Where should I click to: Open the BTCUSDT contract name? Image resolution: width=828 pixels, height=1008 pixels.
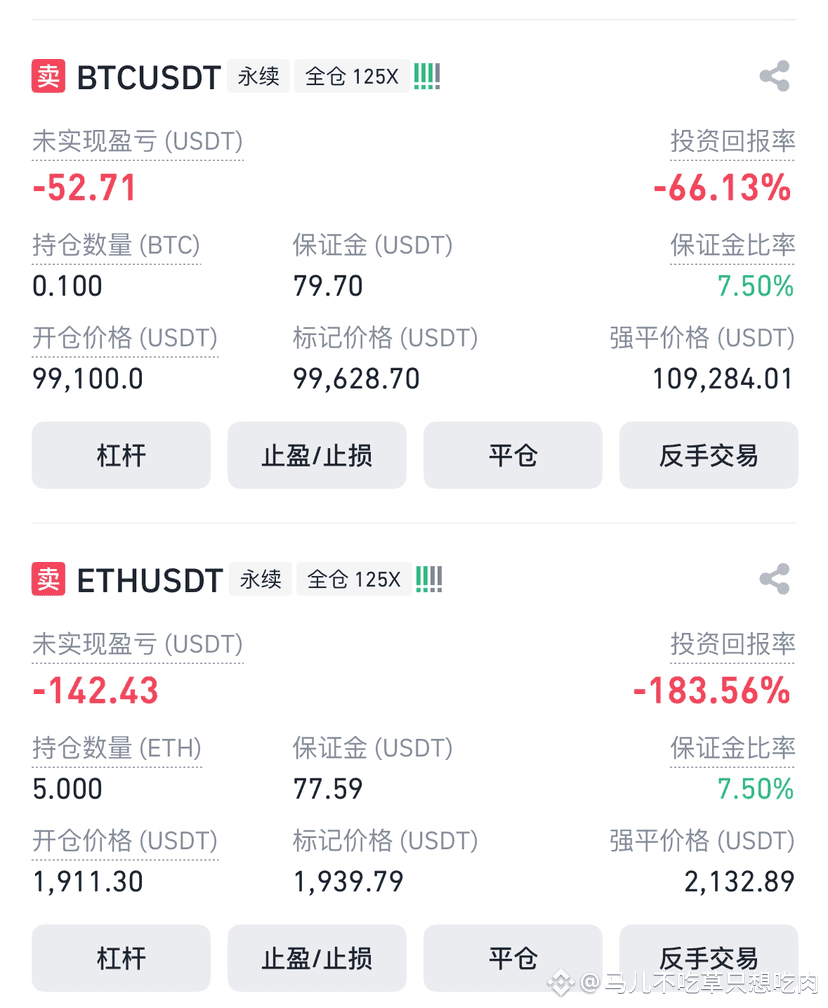click(x=148, y=78)
